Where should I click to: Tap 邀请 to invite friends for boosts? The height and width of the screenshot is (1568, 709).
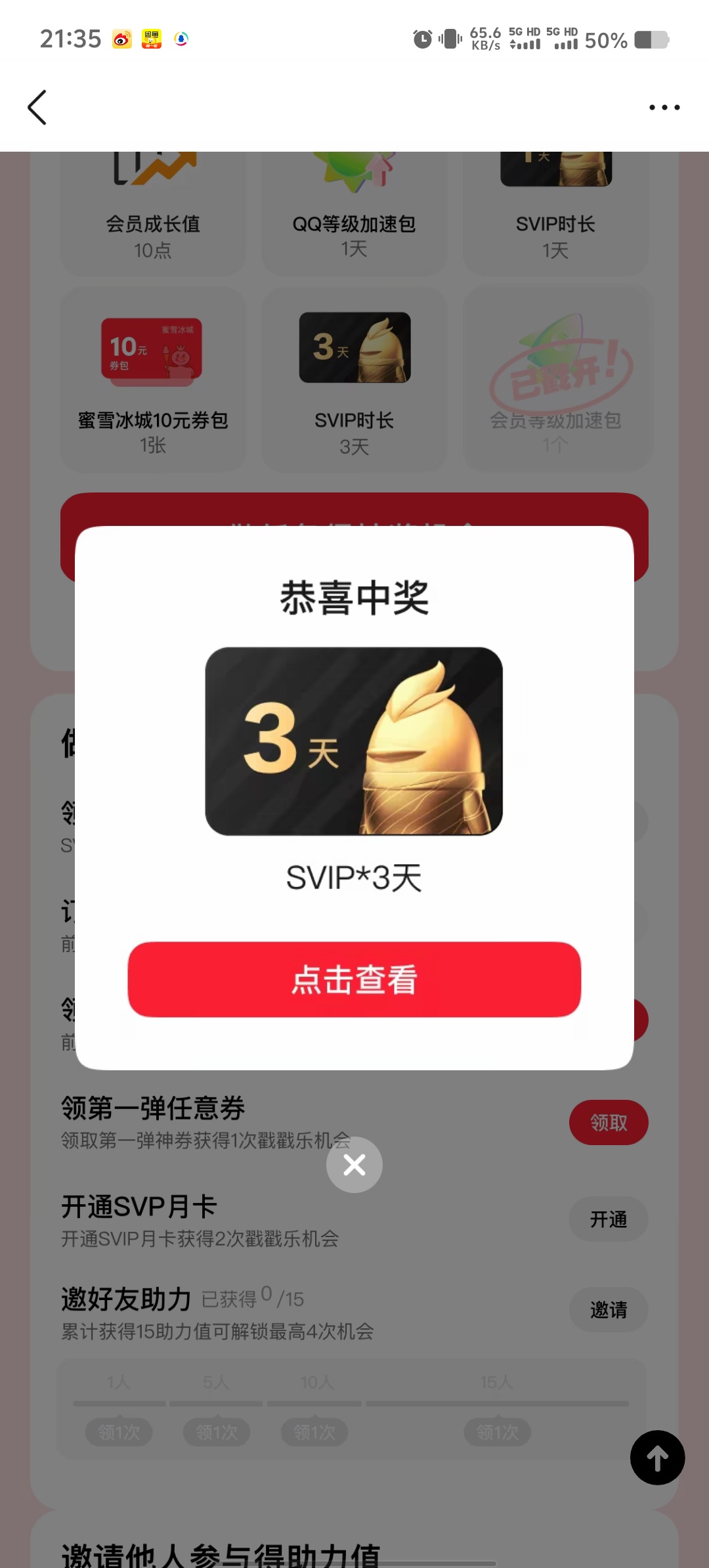click(x=609, y=1309)
